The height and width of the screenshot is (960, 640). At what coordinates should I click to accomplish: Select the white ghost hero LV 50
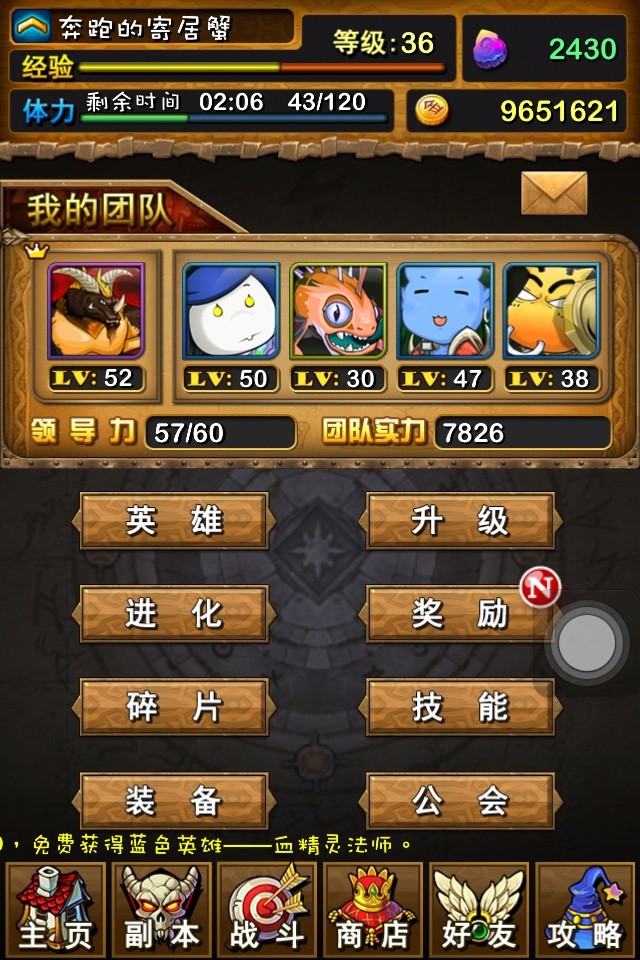click(231, 311)
